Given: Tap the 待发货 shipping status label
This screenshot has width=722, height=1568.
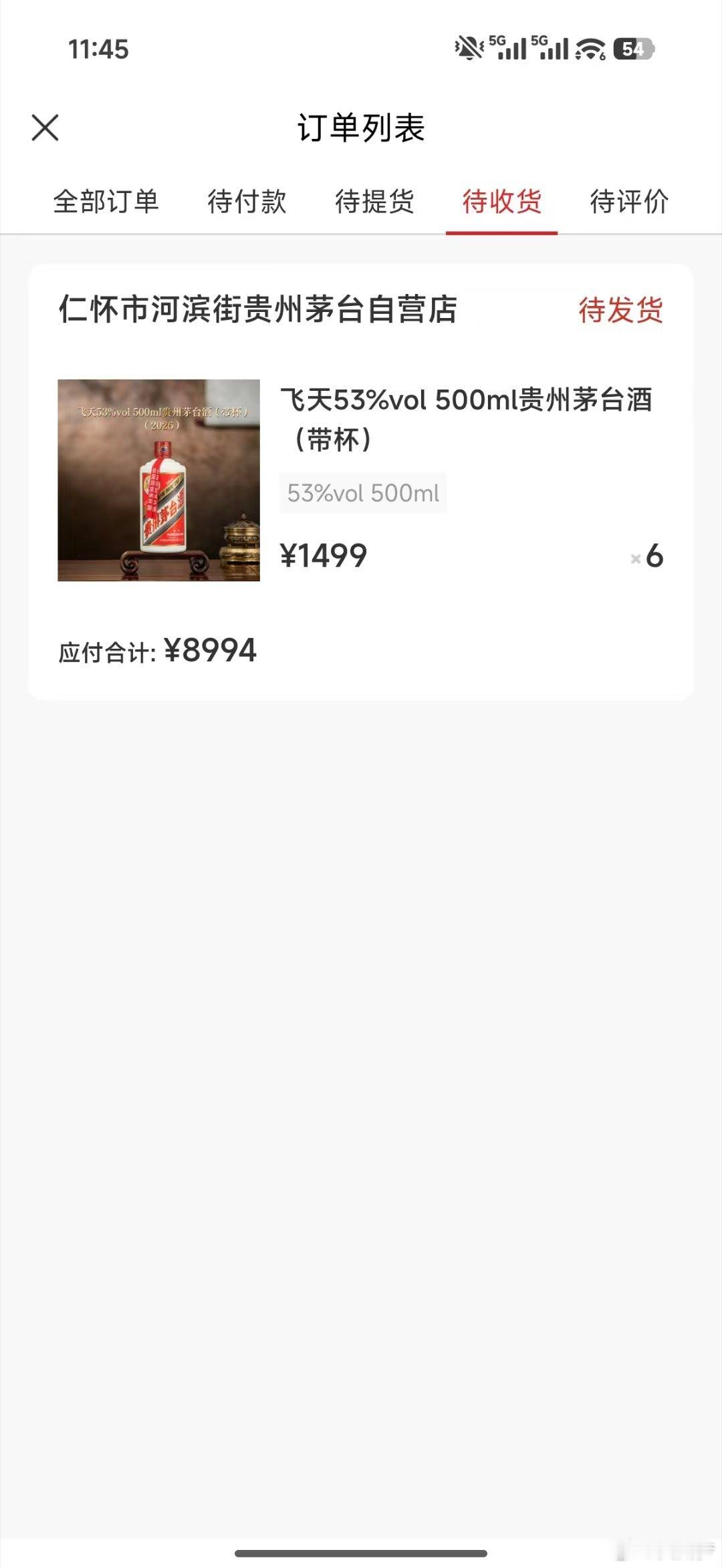Looking at the screenshot, I should (620, 310).
